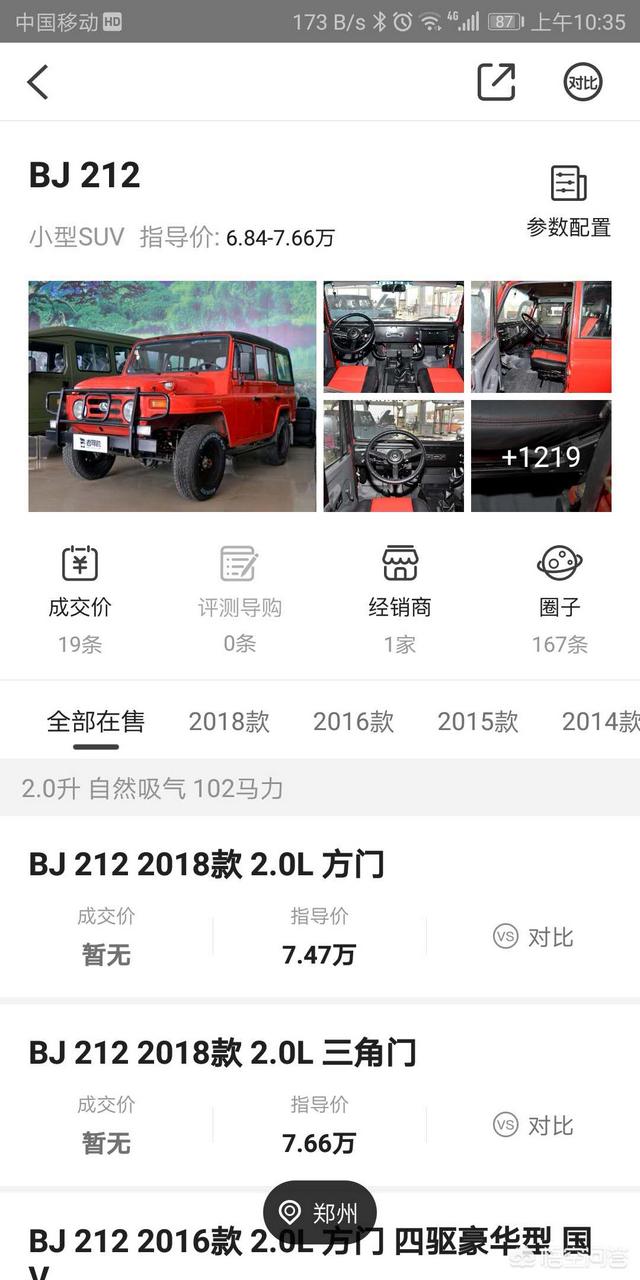640x1280 pixels.
Task: Open 评测导购 reviews guide
Action: [239, 598]
